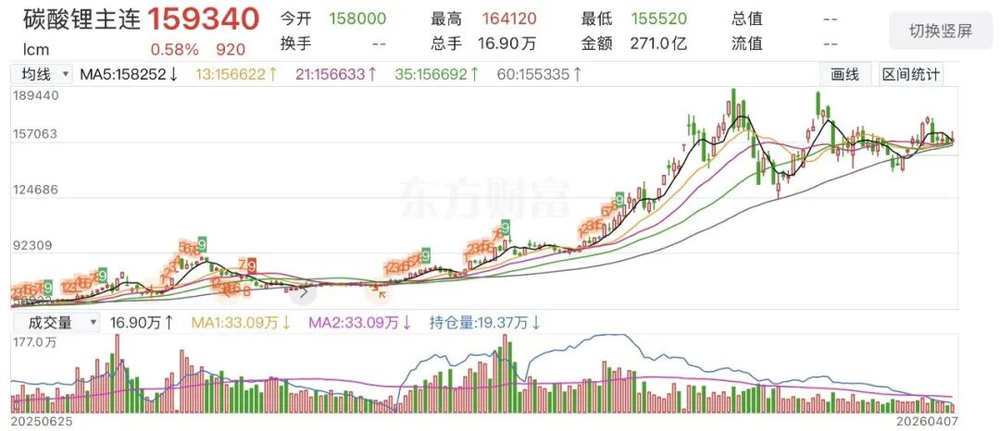Tap 切换竖屏 to switch to portrait
This screenshot has width=1000, height=431.
point(940,31)
